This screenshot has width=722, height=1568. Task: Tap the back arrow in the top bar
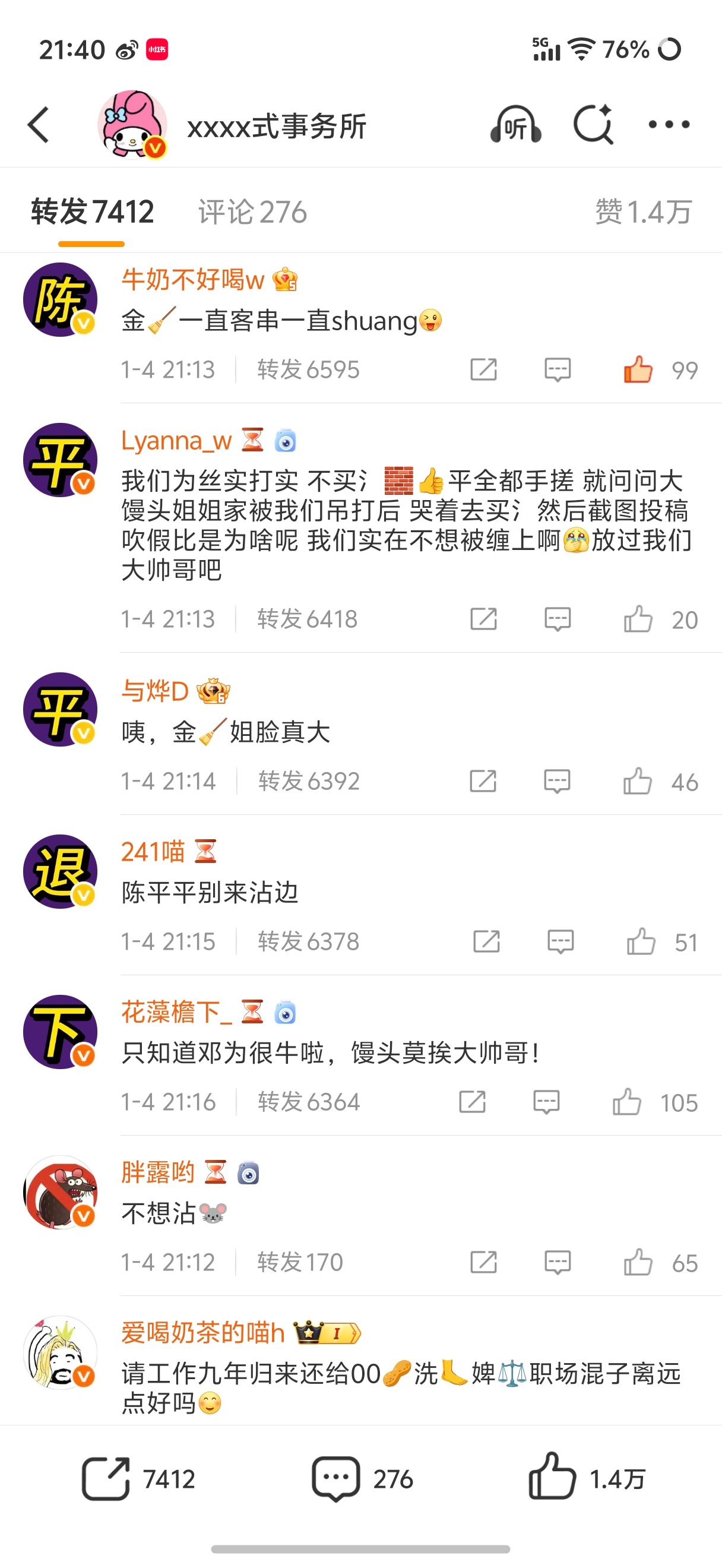[39, 124]
